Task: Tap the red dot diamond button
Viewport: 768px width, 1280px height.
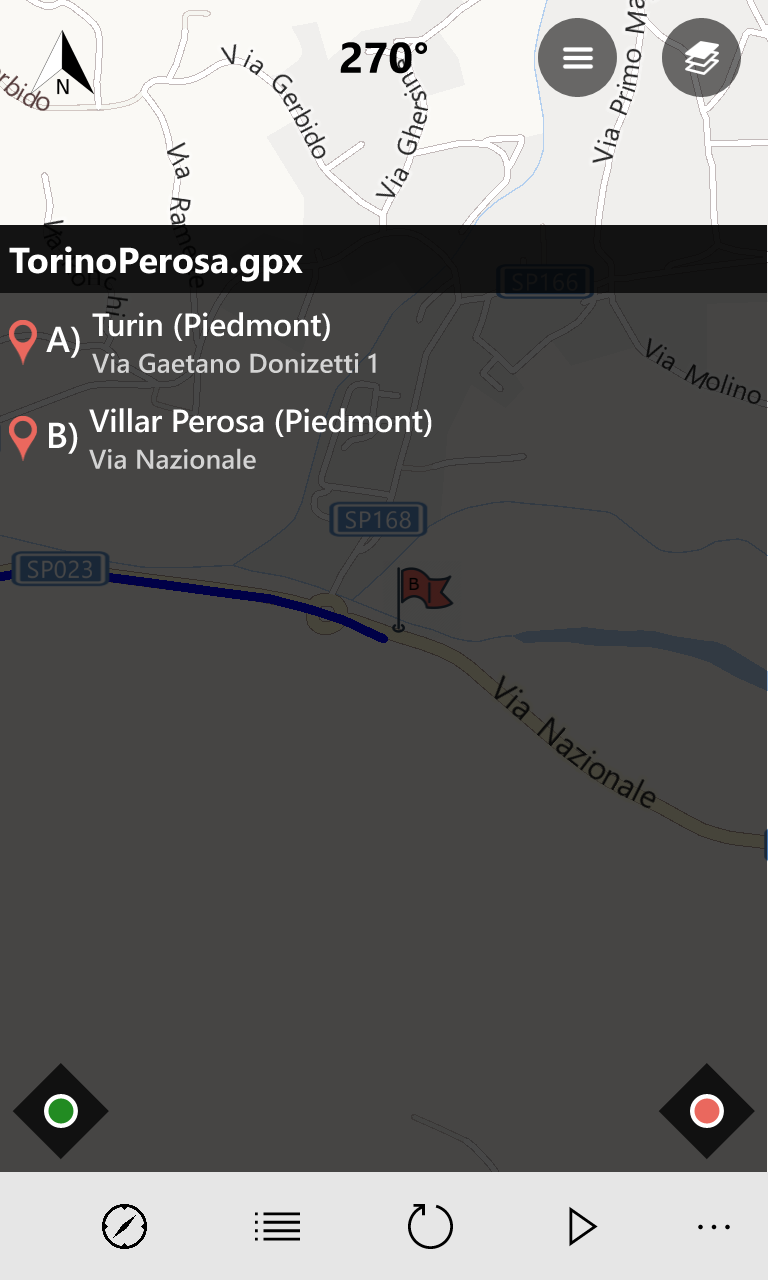Action: pyautogui.click(x=707, y=1111)
